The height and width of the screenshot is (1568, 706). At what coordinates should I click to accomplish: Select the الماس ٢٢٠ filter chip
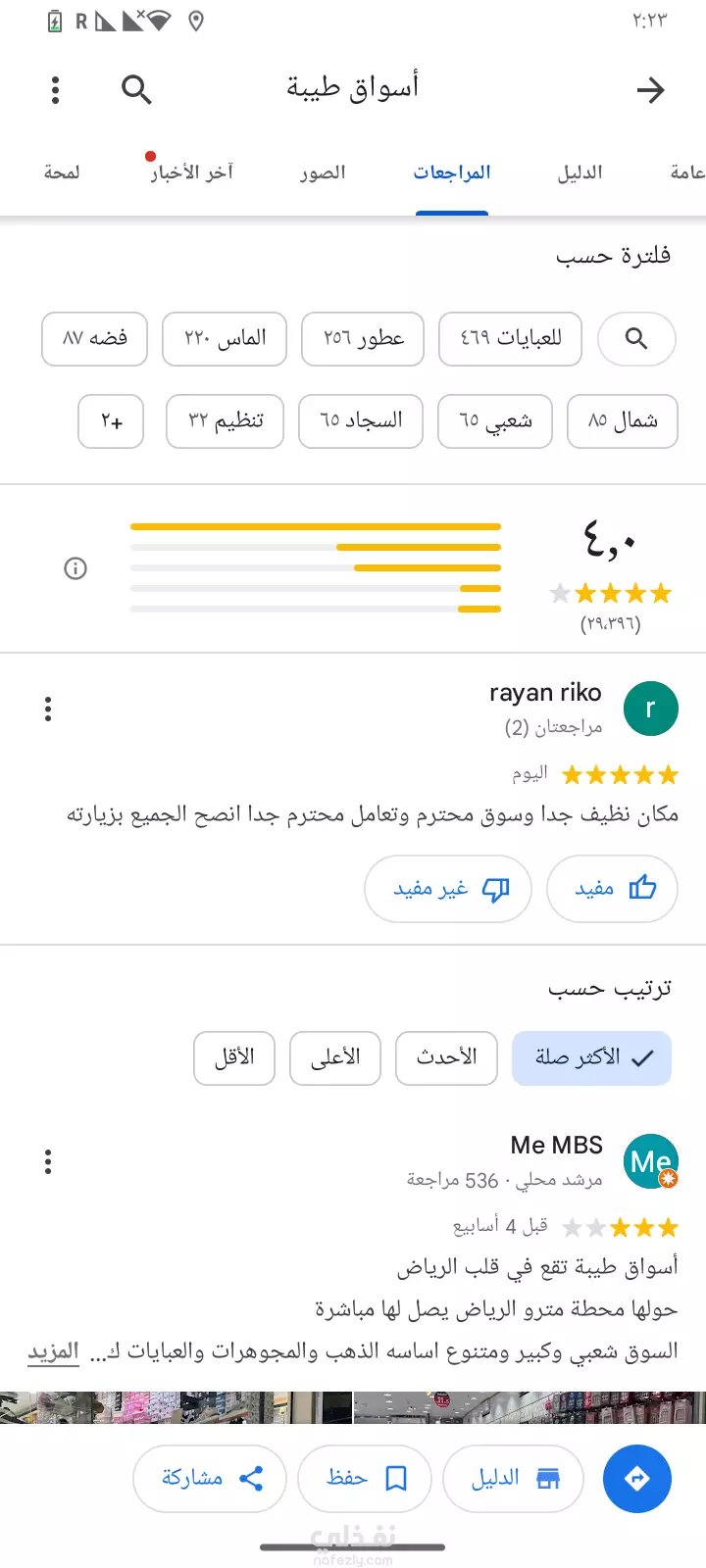pyautogui.click(x=225, y=338)
